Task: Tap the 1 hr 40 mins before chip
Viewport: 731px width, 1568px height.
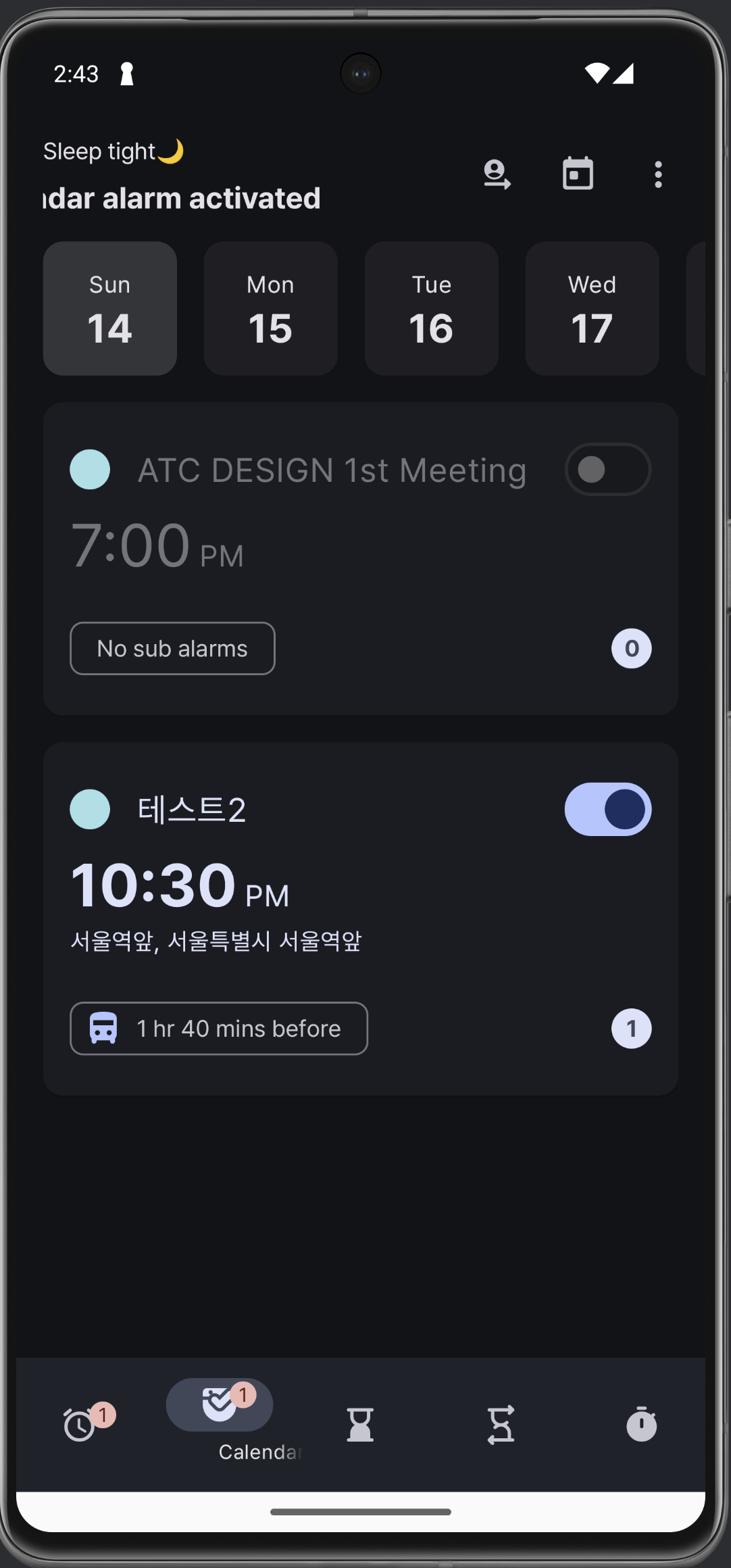Action: pos(219,1029)
